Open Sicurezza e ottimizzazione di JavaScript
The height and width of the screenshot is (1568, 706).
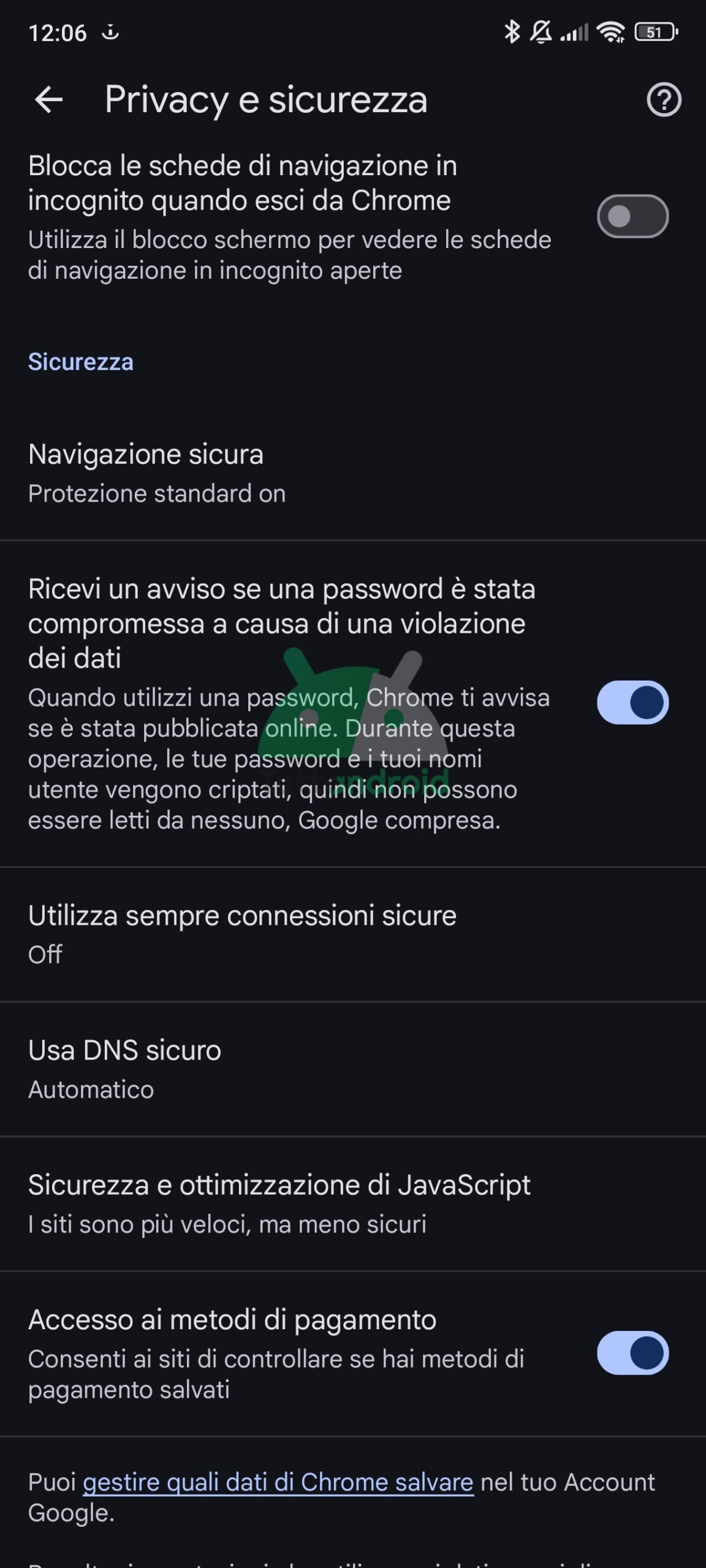[353, 1204]
